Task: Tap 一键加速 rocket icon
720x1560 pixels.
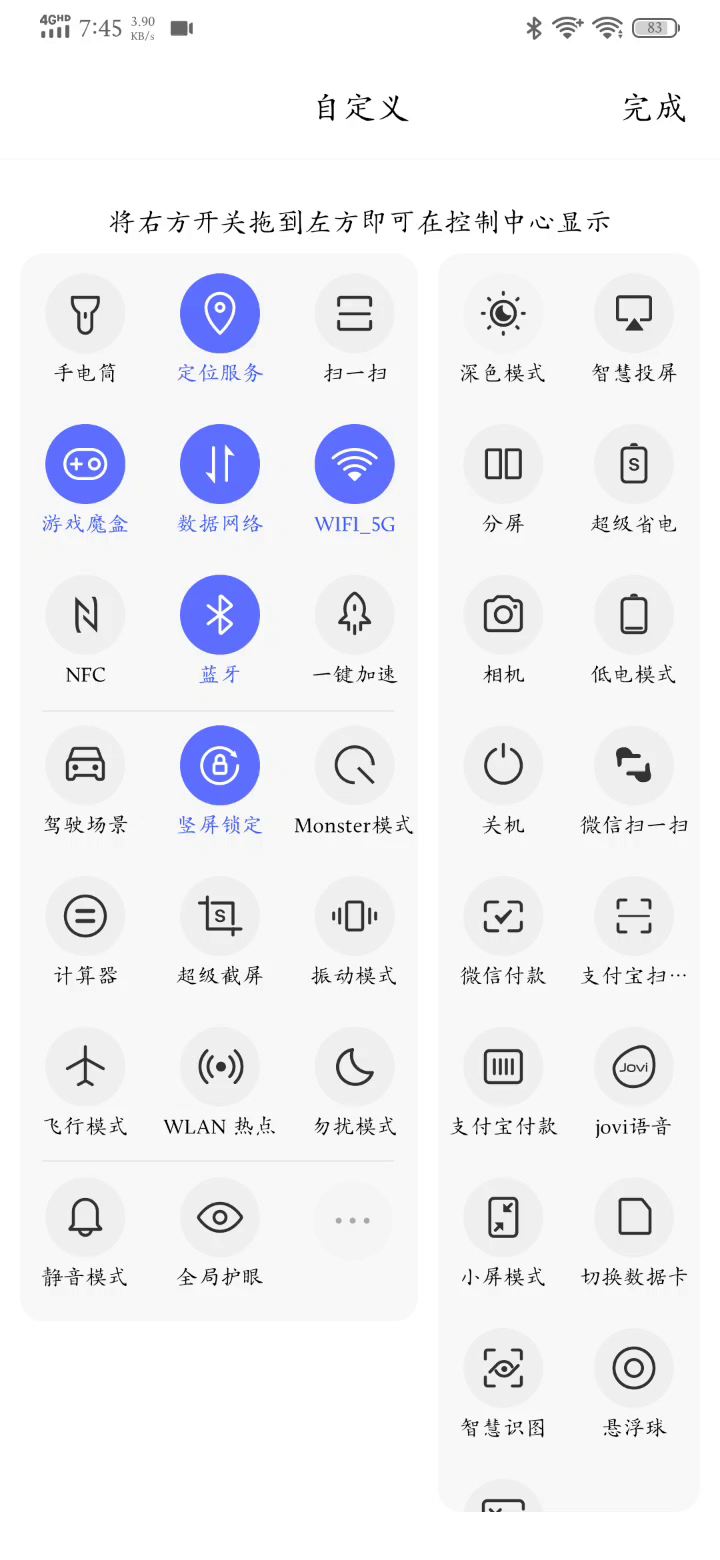Action: [354, 615]
